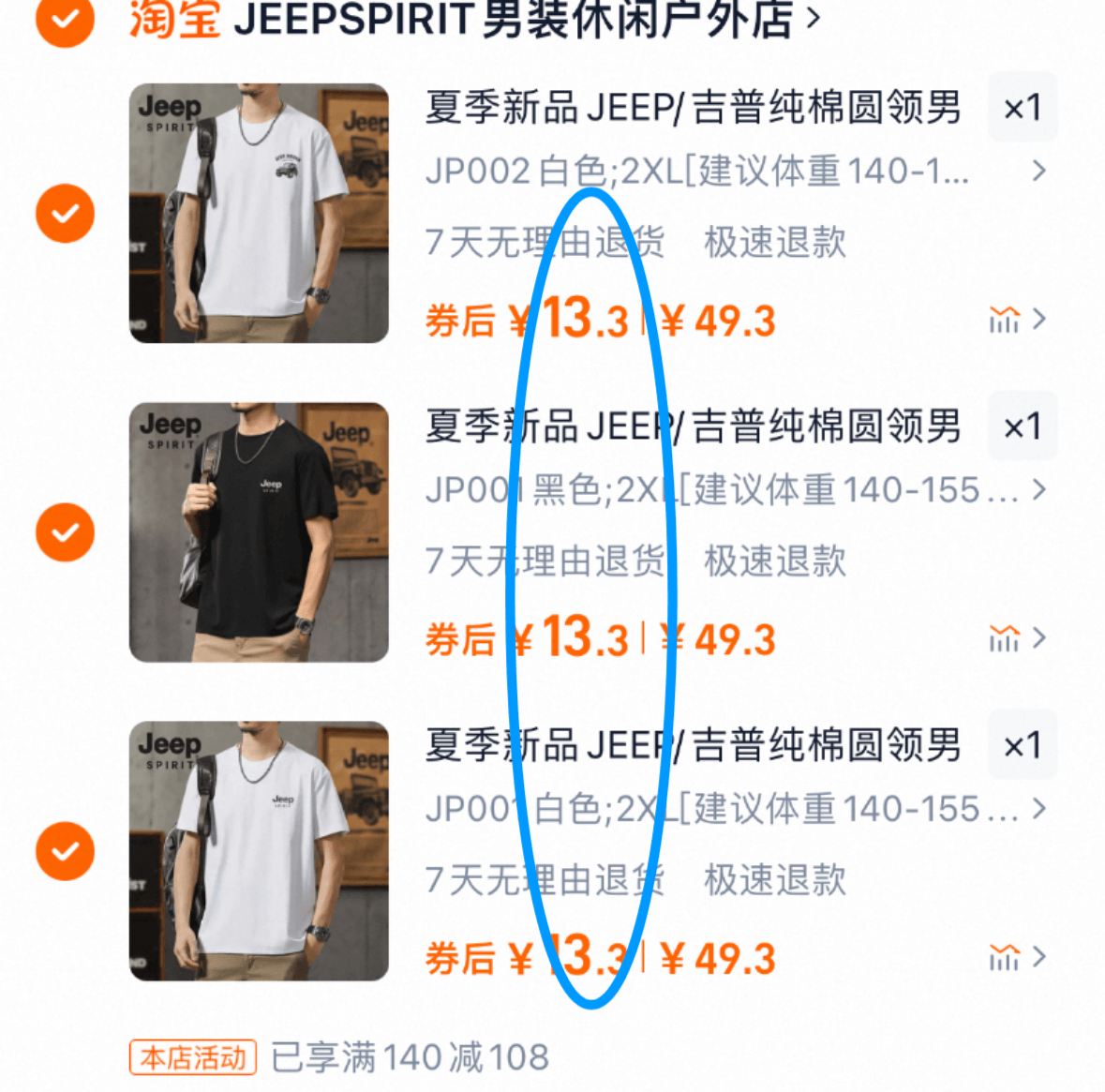The image size is (1105, 1092).
Task: Adjust the ×1 quantity of the JP001 黑色 item
Action: (1022, 427)
